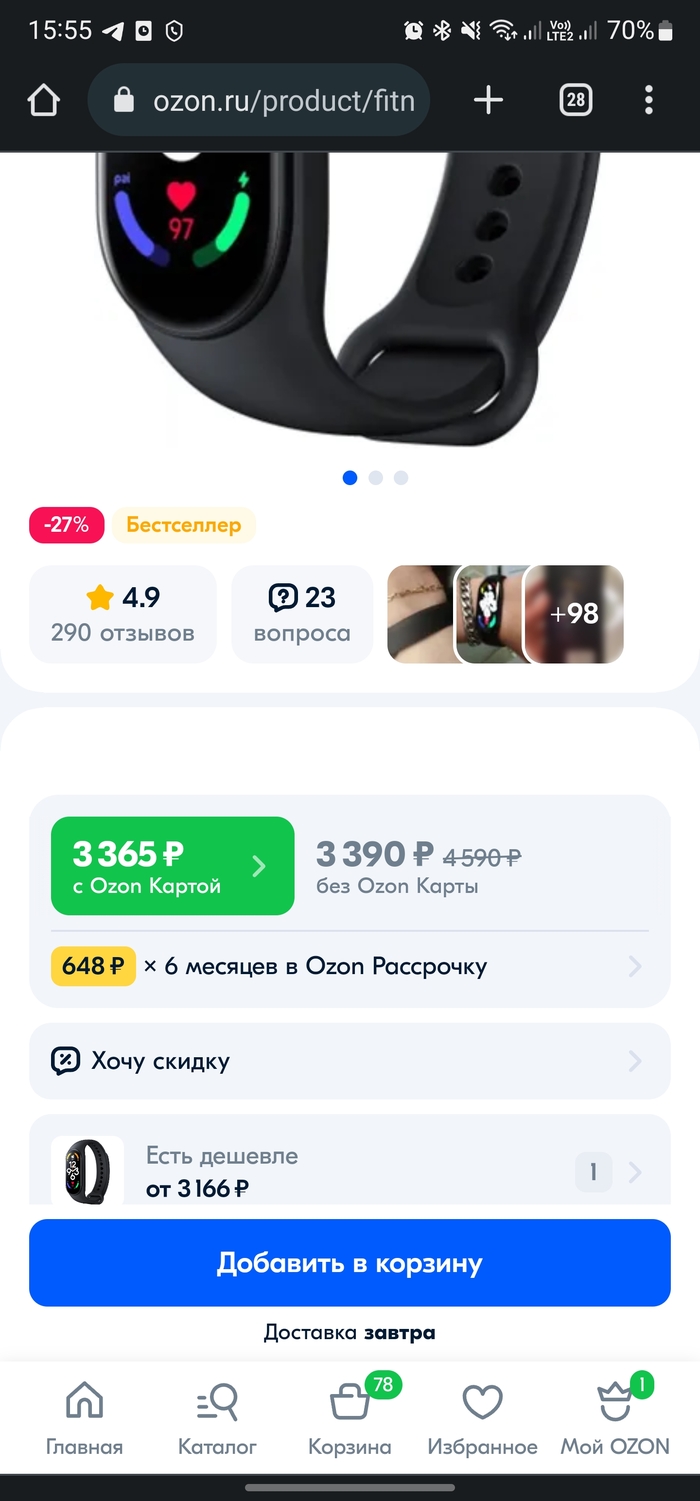Open the Хочу скидку row

click(349, 1061)
